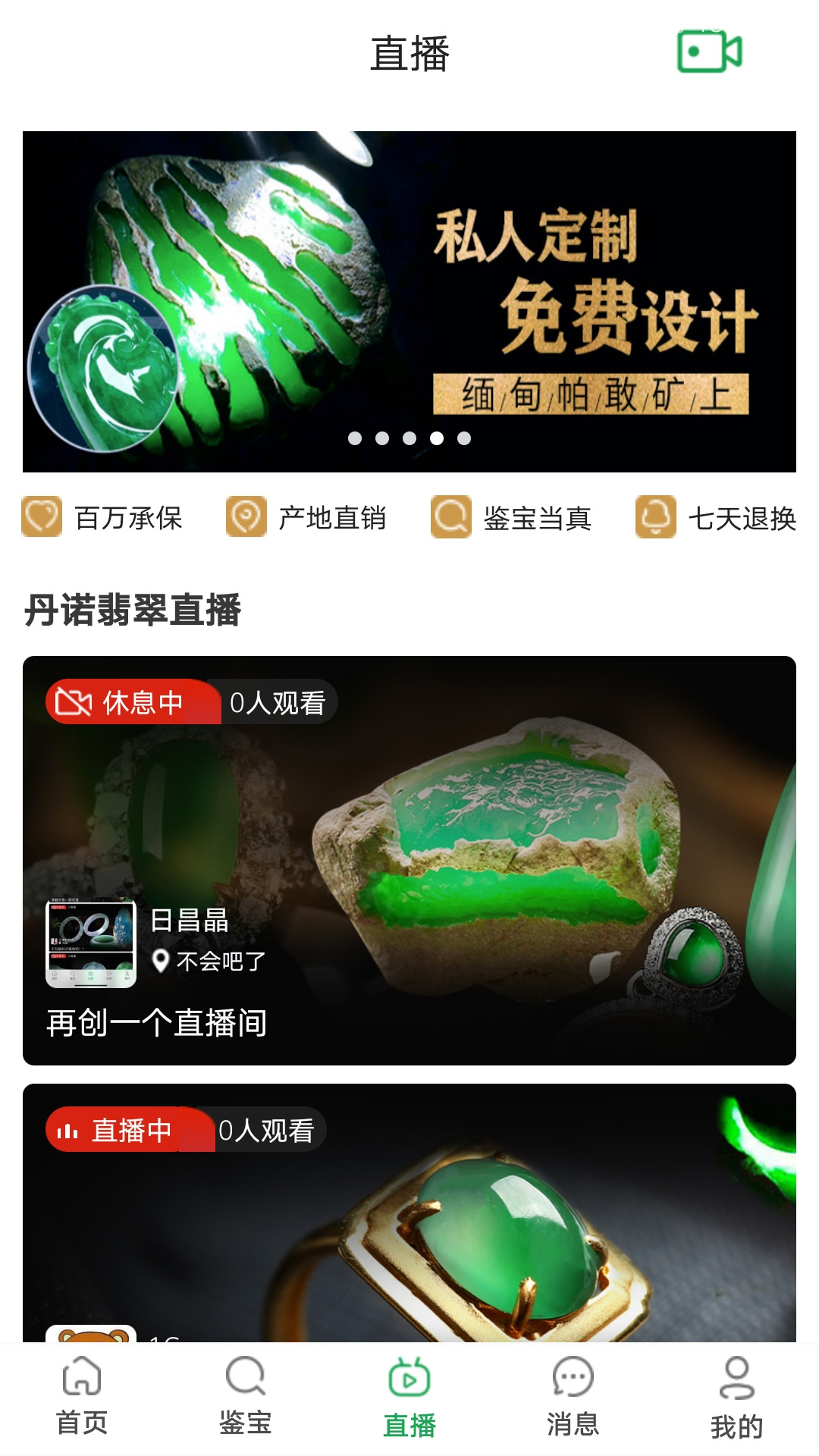Screen dimensions: 819x1456
Task: Go to the 我的 tab
Action: (x=736, y=1397)
